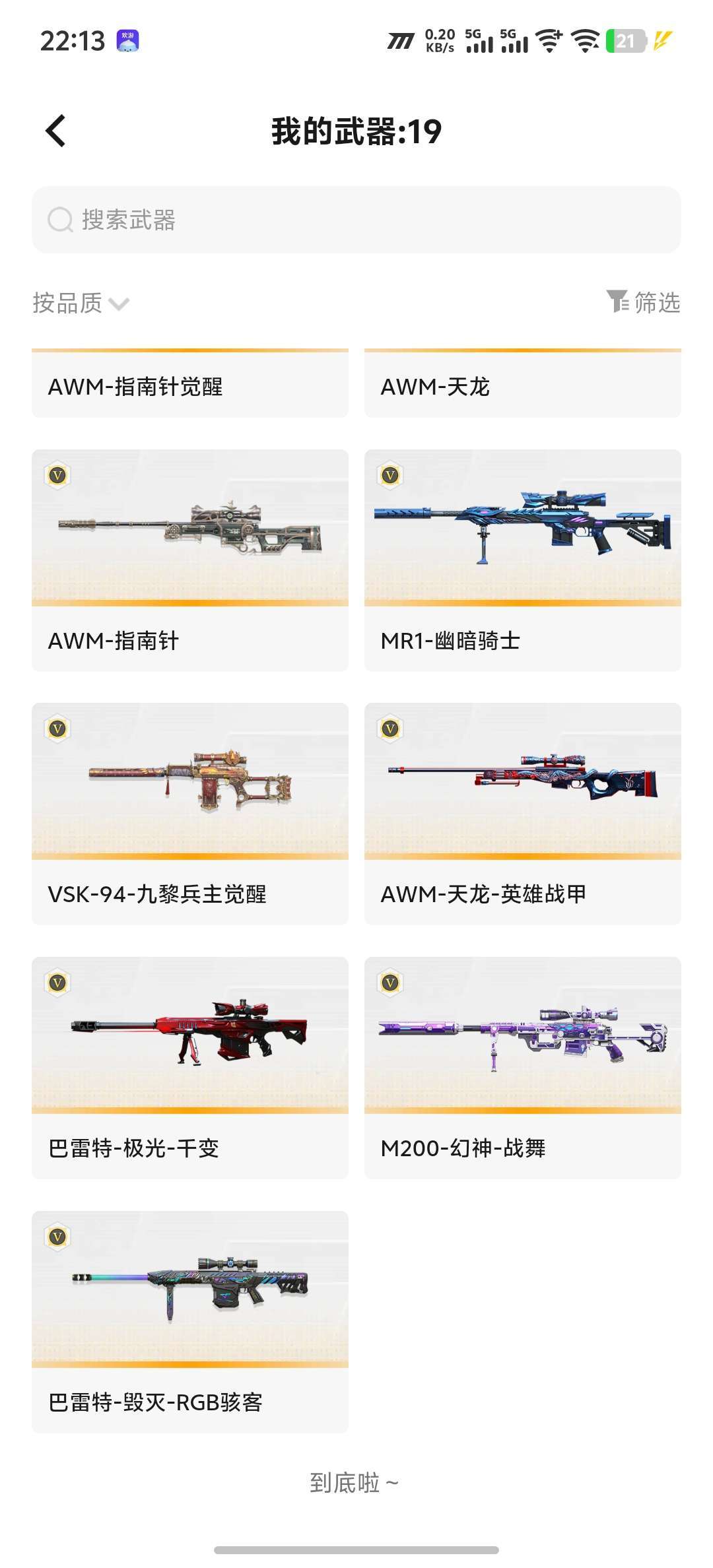Screen dimensions: 713x1568
Task: Open the AWM-指南针觉醒 weapon card
Action: 190,383
